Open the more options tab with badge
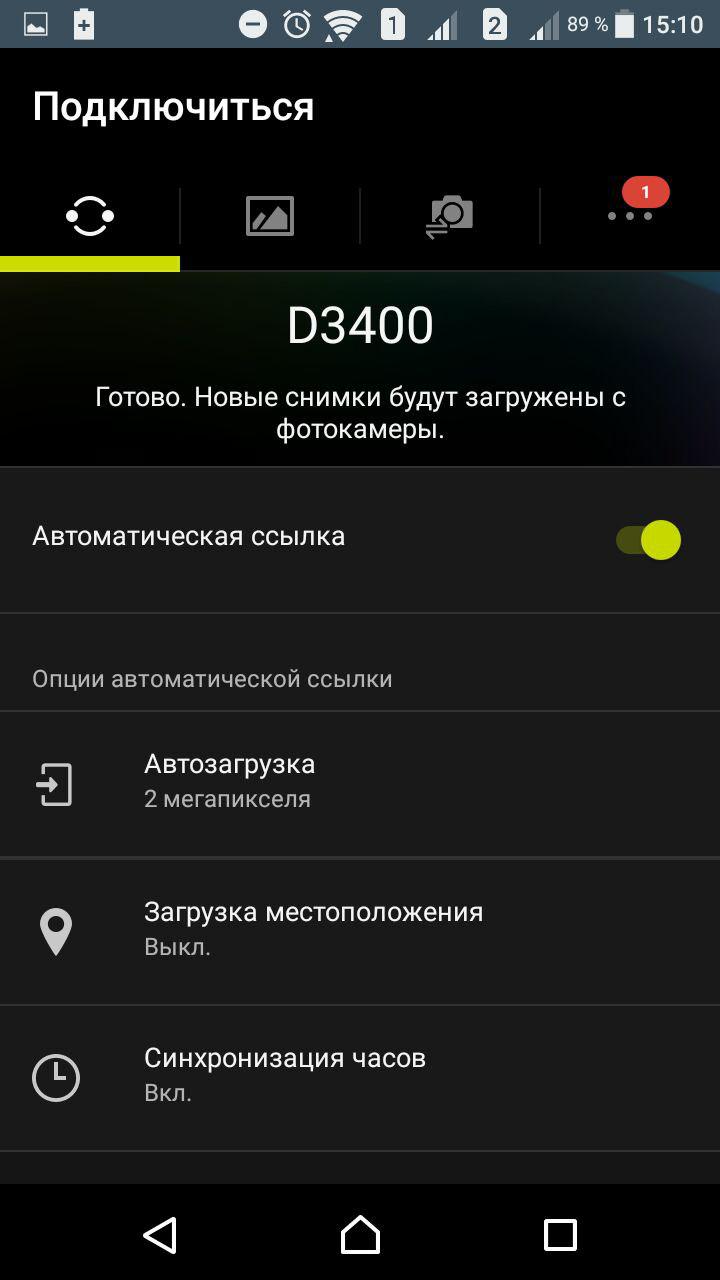This screenshot has height=1280, width=720. tap(630, 214)
